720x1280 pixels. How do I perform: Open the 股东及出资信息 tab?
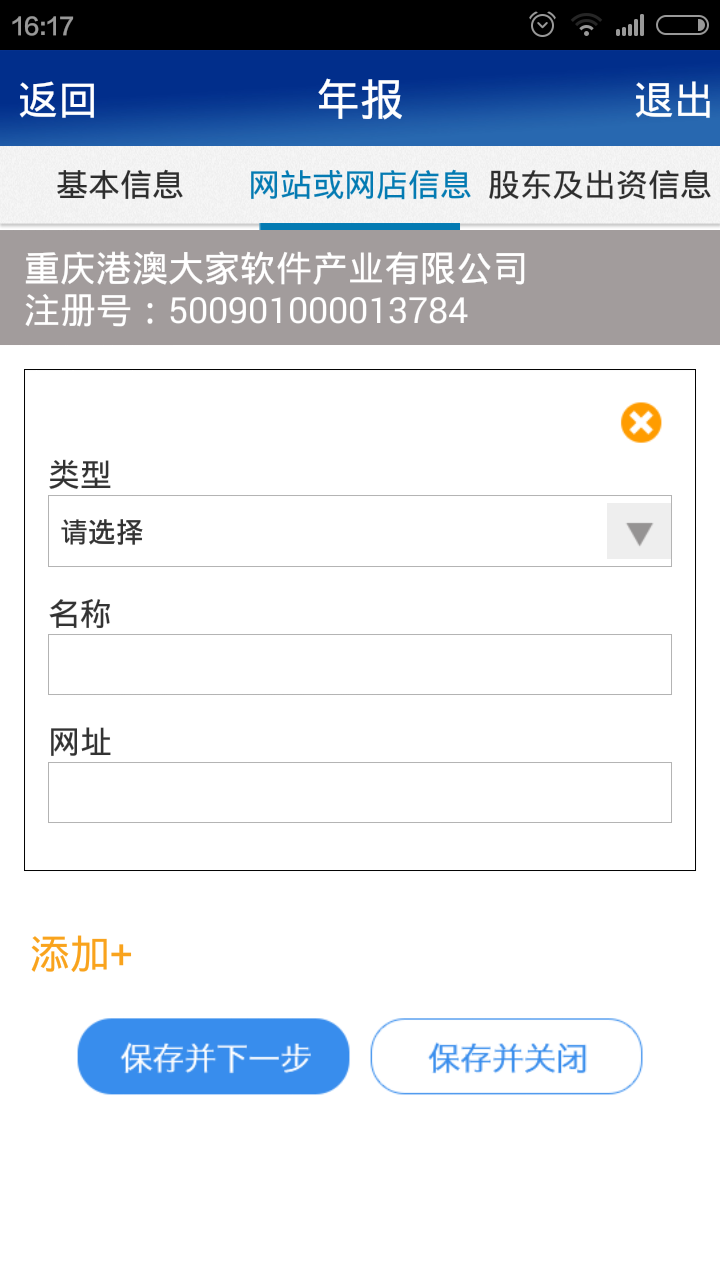598,185
